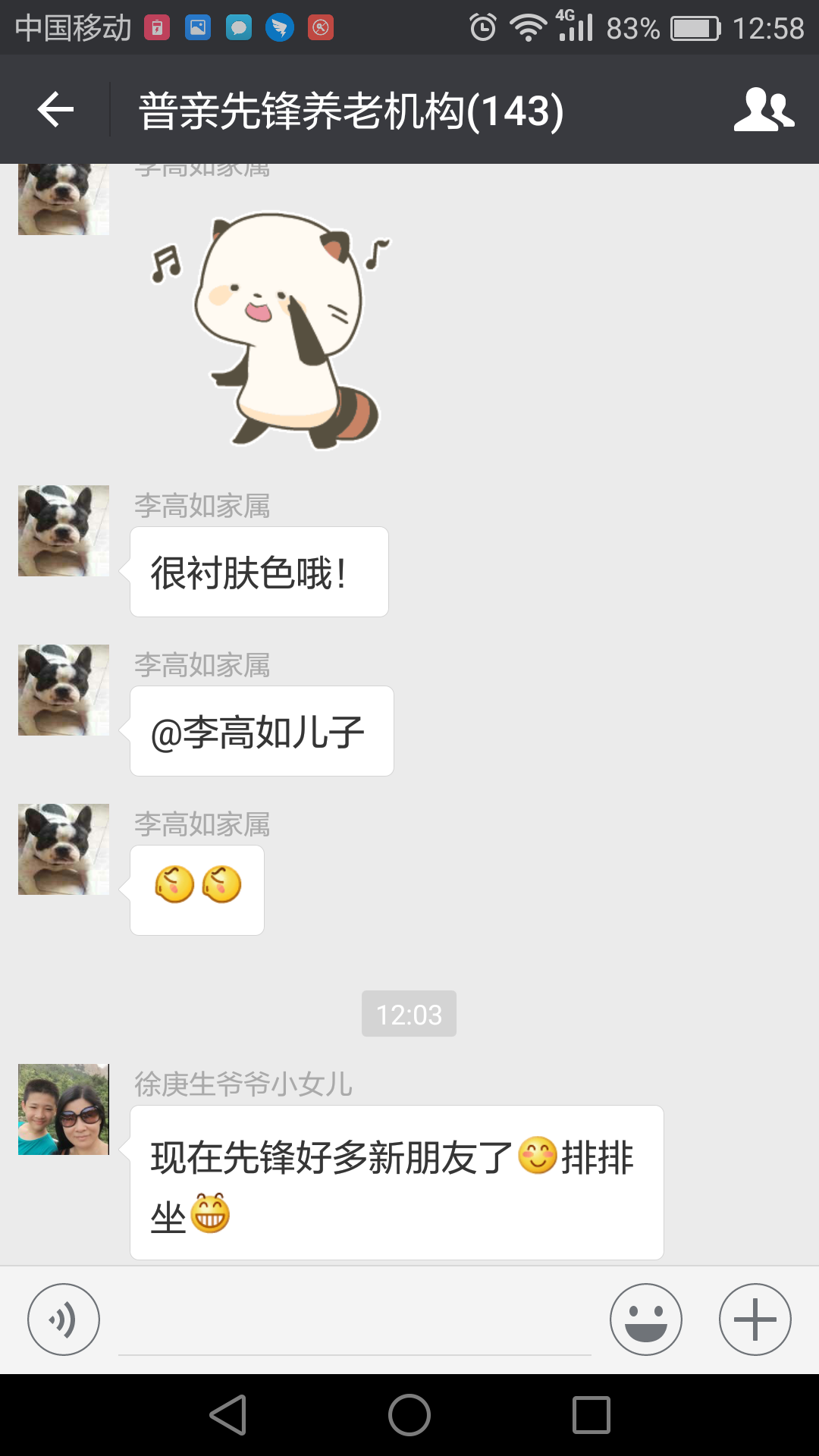This screenshot has width=819, height=1456.
Task: Tap the message text field
Action: point(354,1323)
